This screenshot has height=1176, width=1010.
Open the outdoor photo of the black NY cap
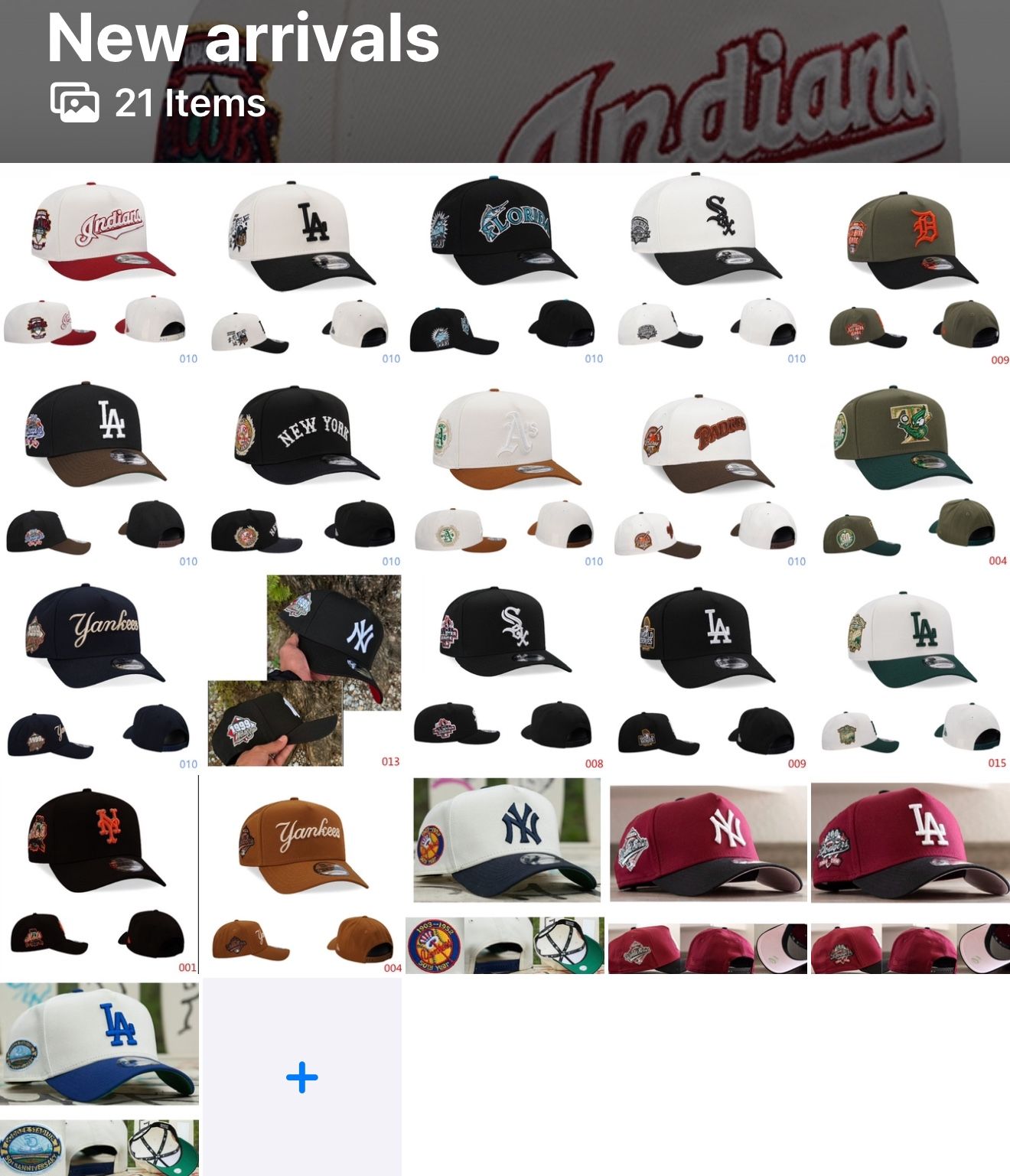point(305,669)
